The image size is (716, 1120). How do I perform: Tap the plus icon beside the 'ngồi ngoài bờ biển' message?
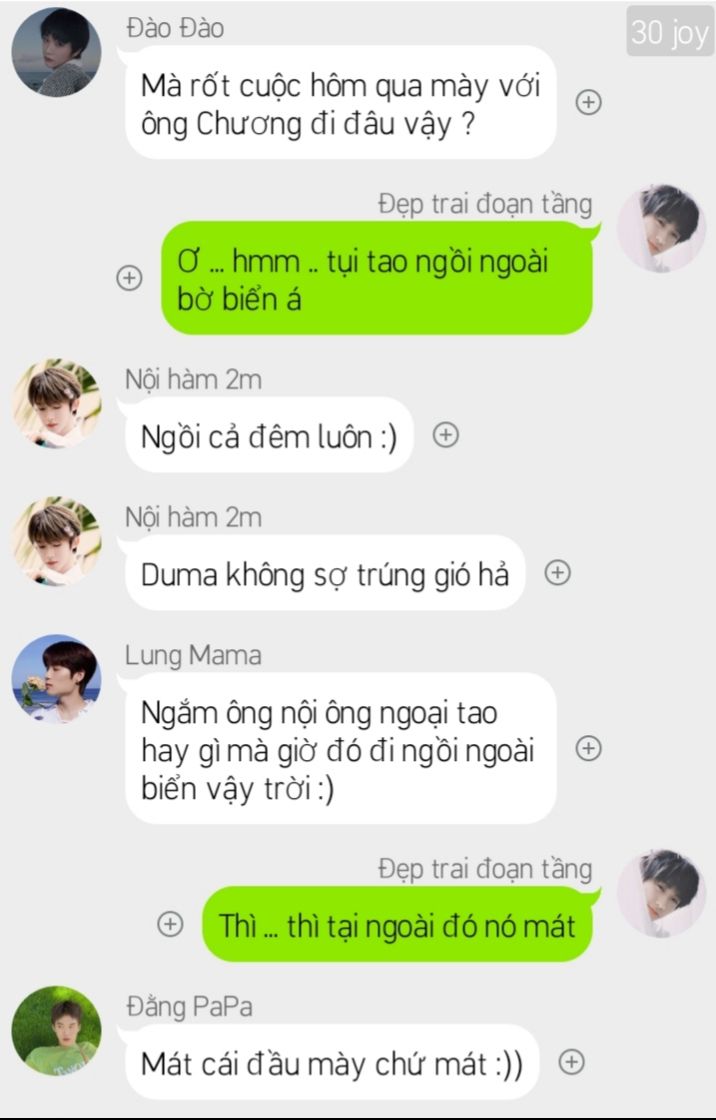tap(129, 278)
